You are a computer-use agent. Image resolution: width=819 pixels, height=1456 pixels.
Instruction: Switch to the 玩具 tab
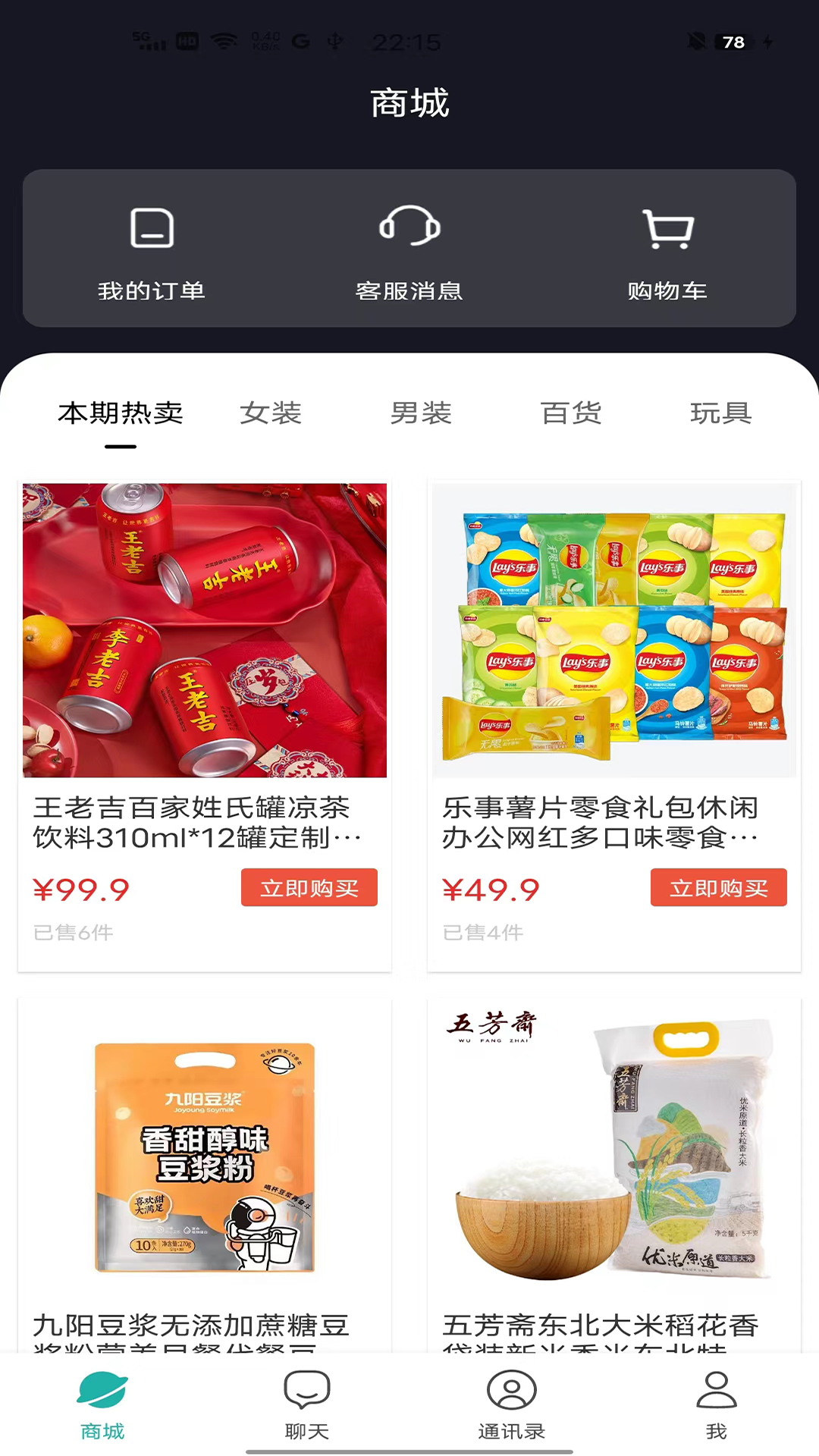(x=721, y=413)
